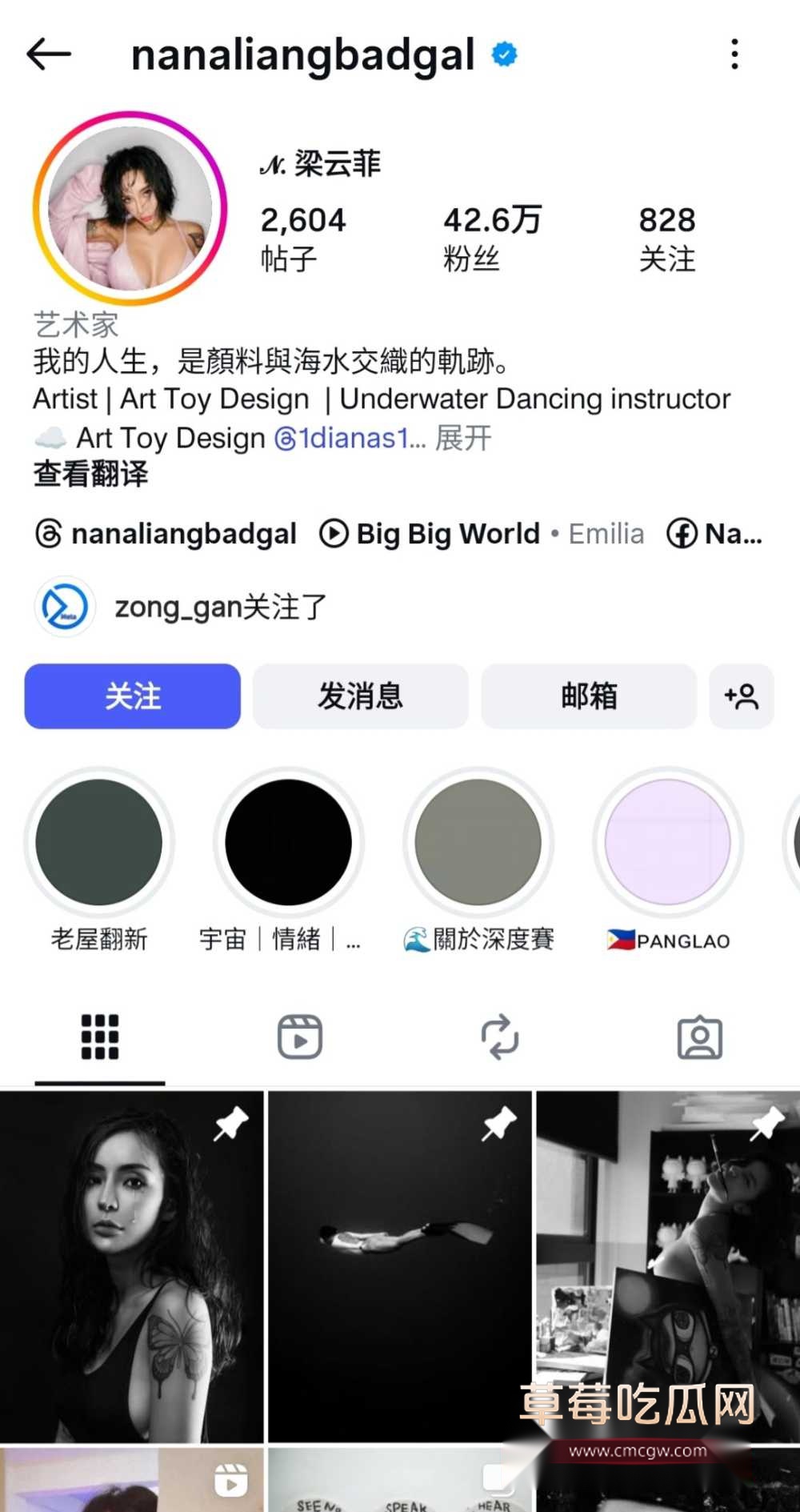This screenshot has width=800, height=1512.
Task: View the PANGLAO highlight
Action: click(x=668, y=843)
